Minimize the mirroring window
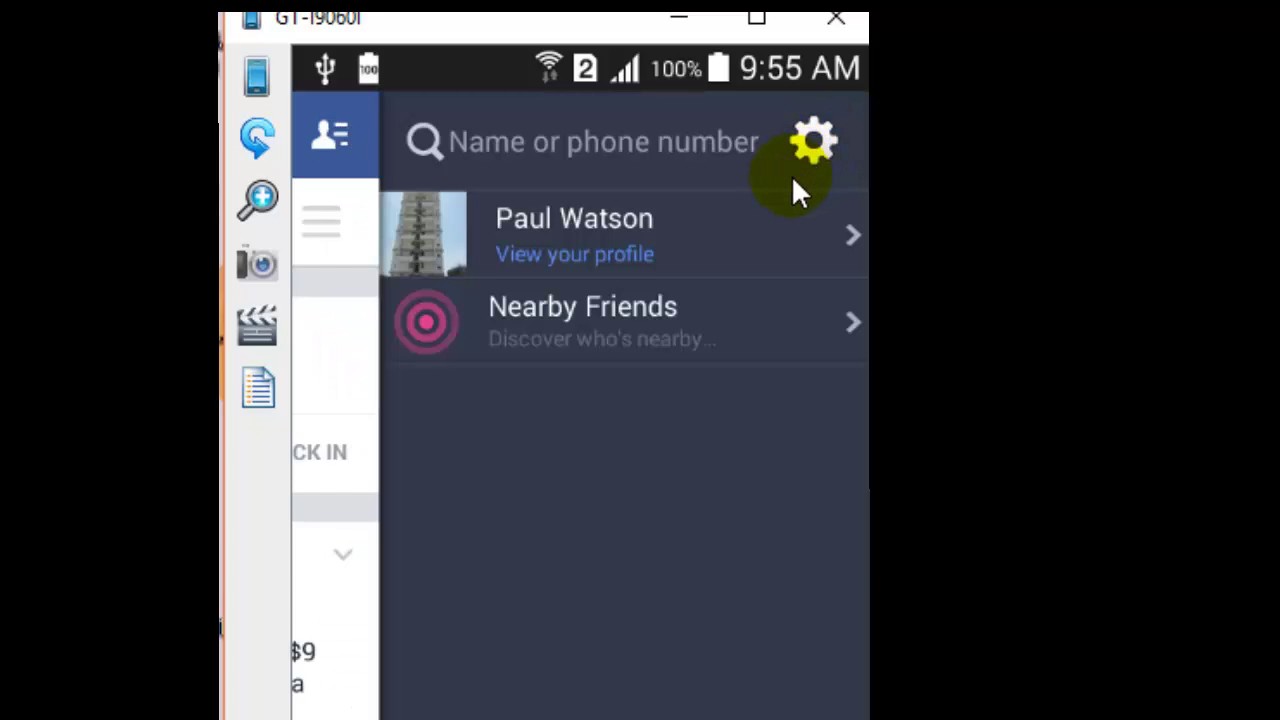 (679, 18)
